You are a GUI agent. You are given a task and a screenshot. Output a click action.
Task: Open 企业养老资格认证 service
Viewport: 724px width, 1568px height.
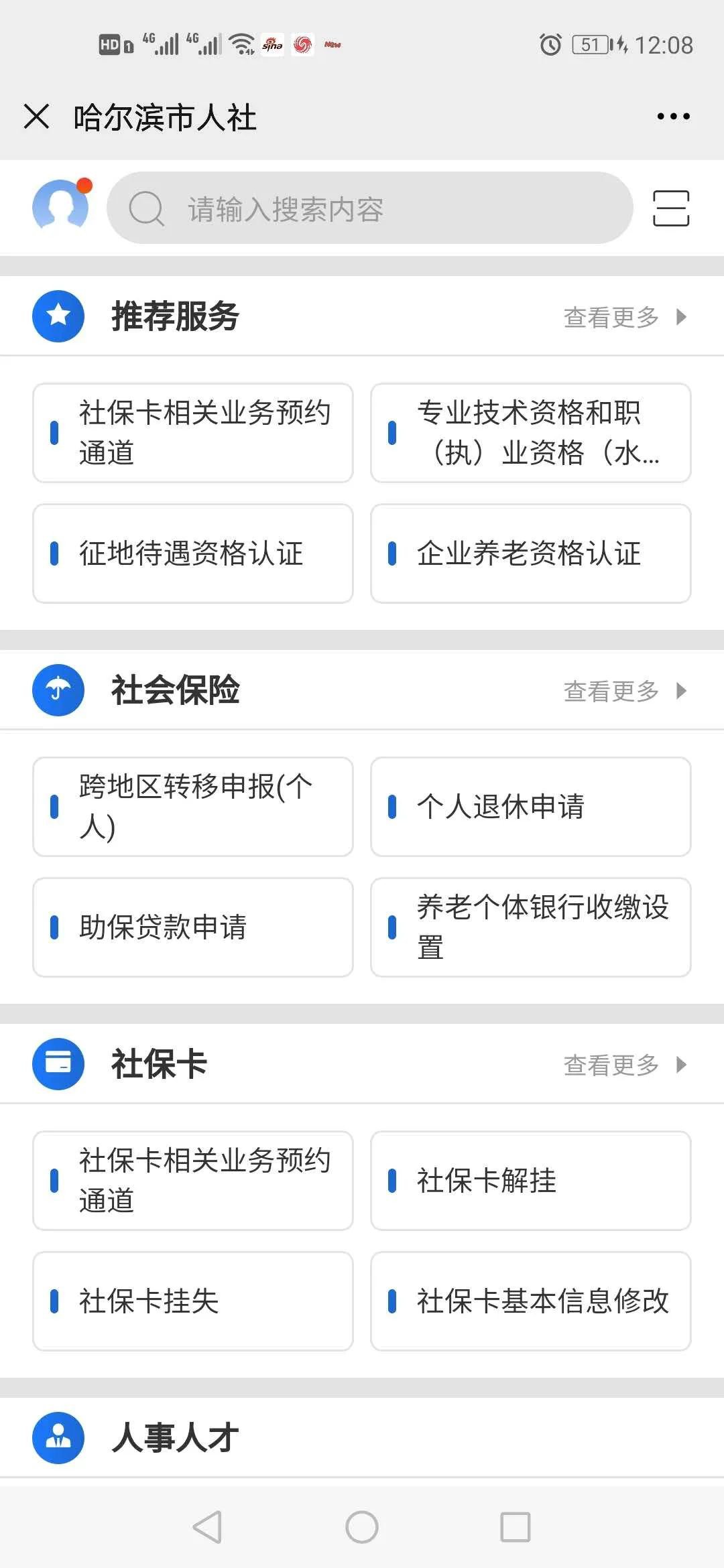tap(531, 553)
